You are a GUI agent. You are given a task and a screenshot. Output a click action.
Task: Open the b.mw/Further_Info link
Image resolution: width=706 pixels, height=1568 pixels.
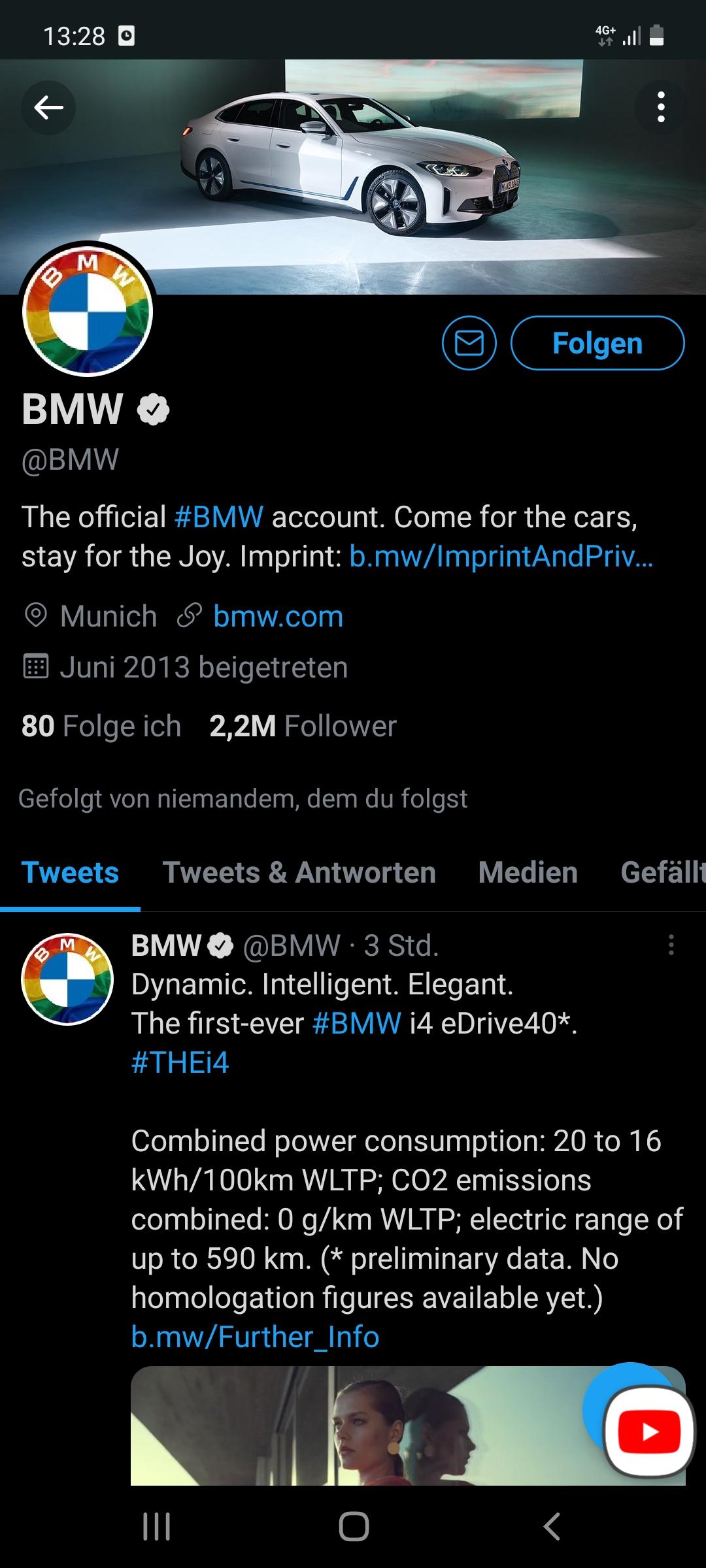(255, 1337)
